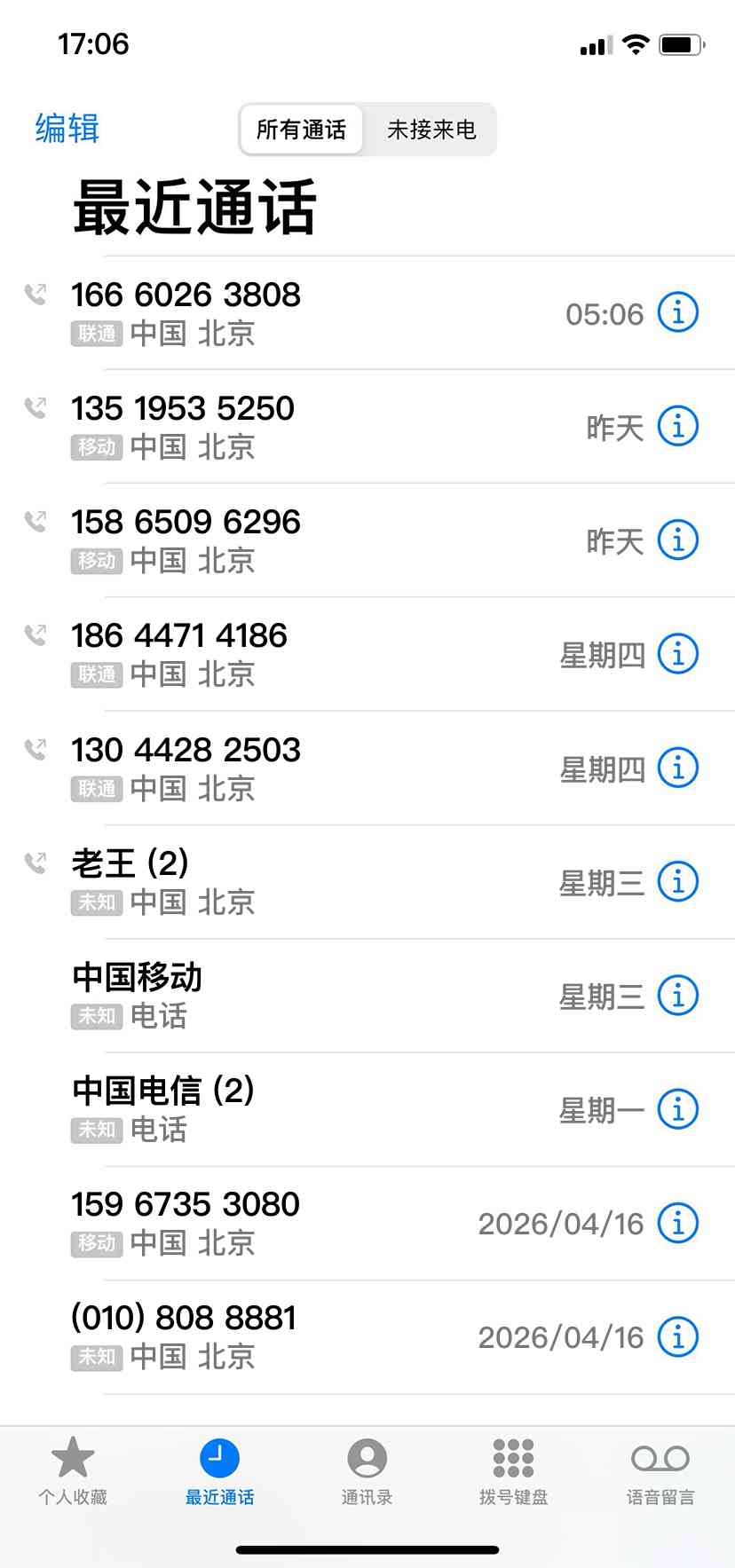Open the 语音留言 tab
This screenshot has width=735, height=1568.
[x=660, y=1472]
